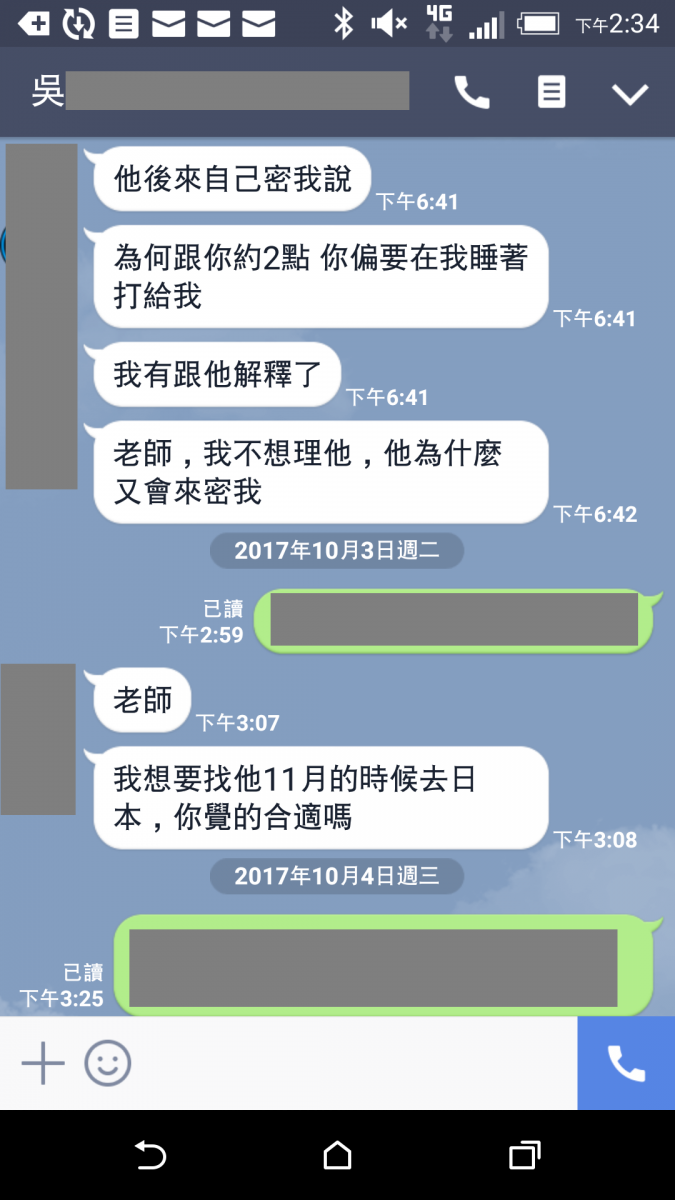Open the sender's profile picture beside 老師
675x1200 pixels.
coord(38,738)
